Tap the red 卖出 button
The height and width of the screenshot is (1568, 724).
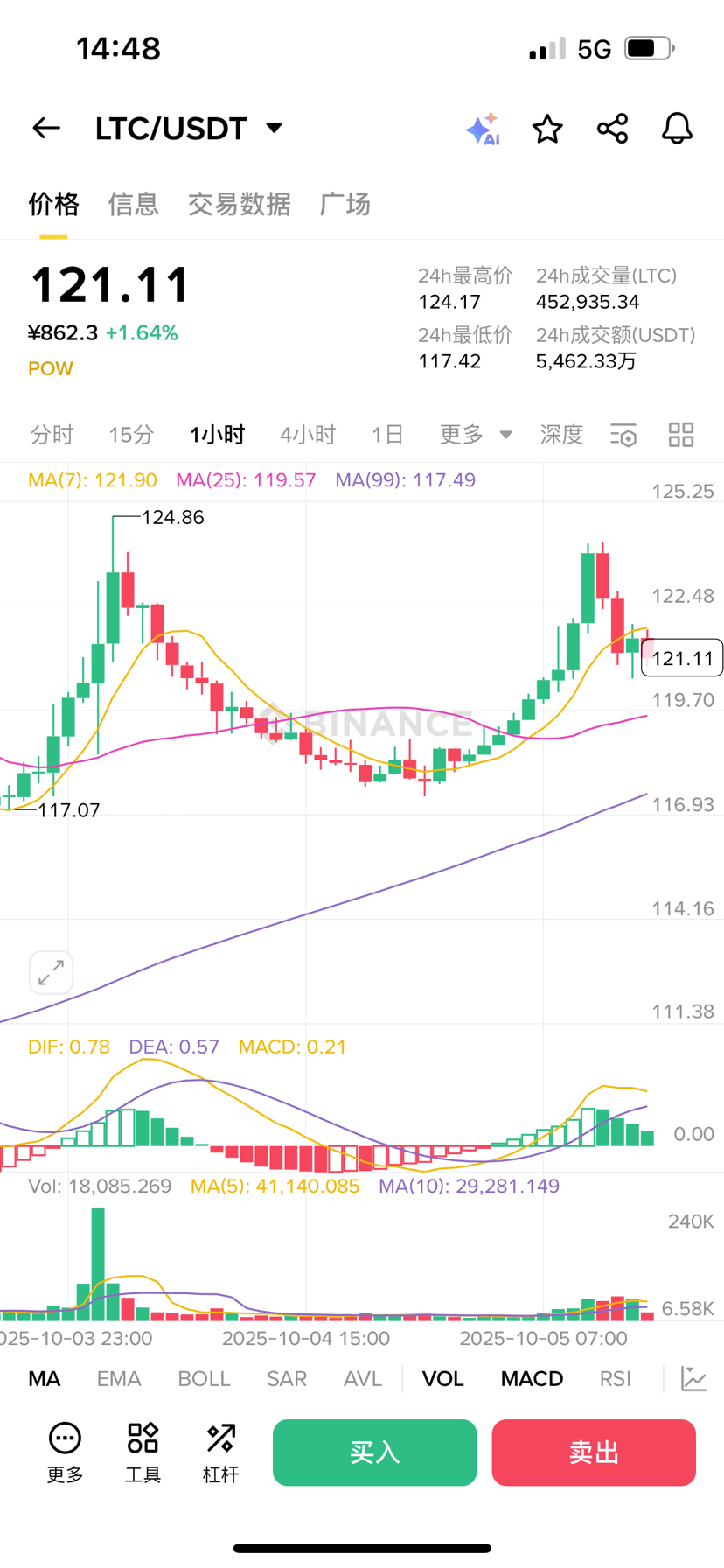coord(594,1452)
